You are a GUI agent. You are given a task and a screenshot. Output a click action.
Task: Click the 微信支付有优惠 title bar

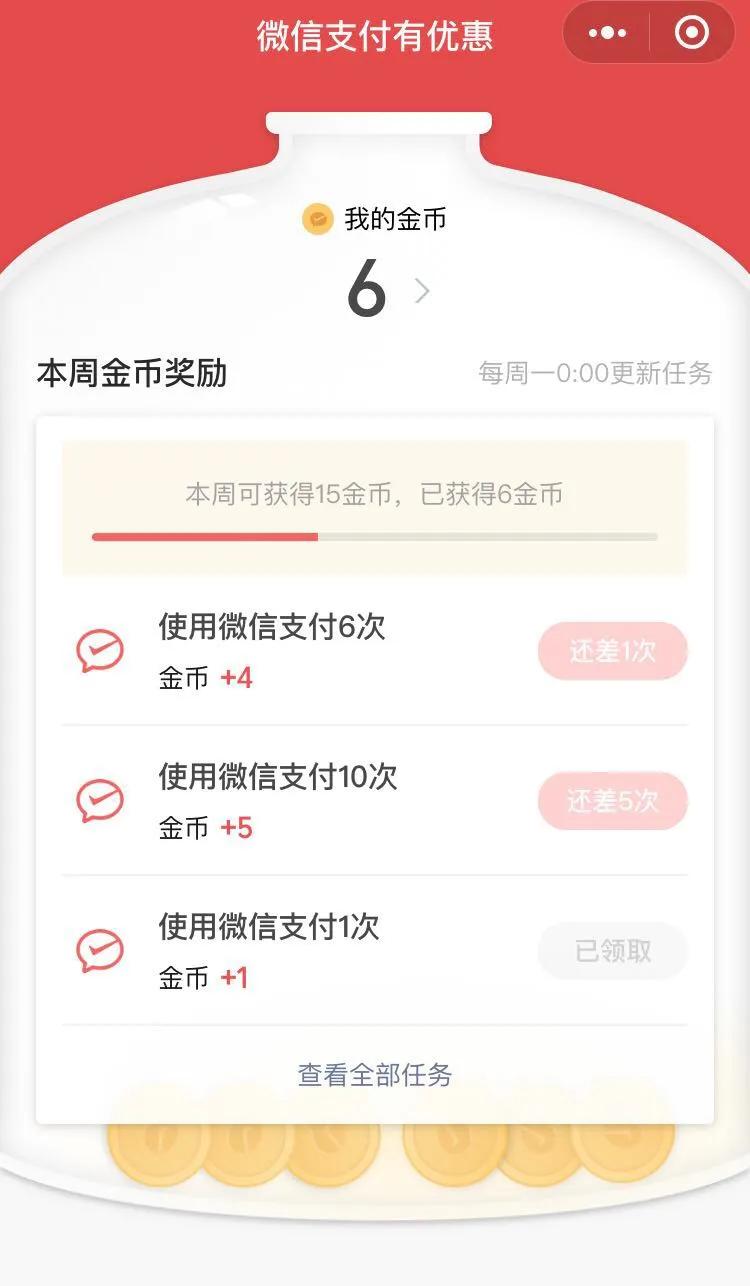click(375, 33)
